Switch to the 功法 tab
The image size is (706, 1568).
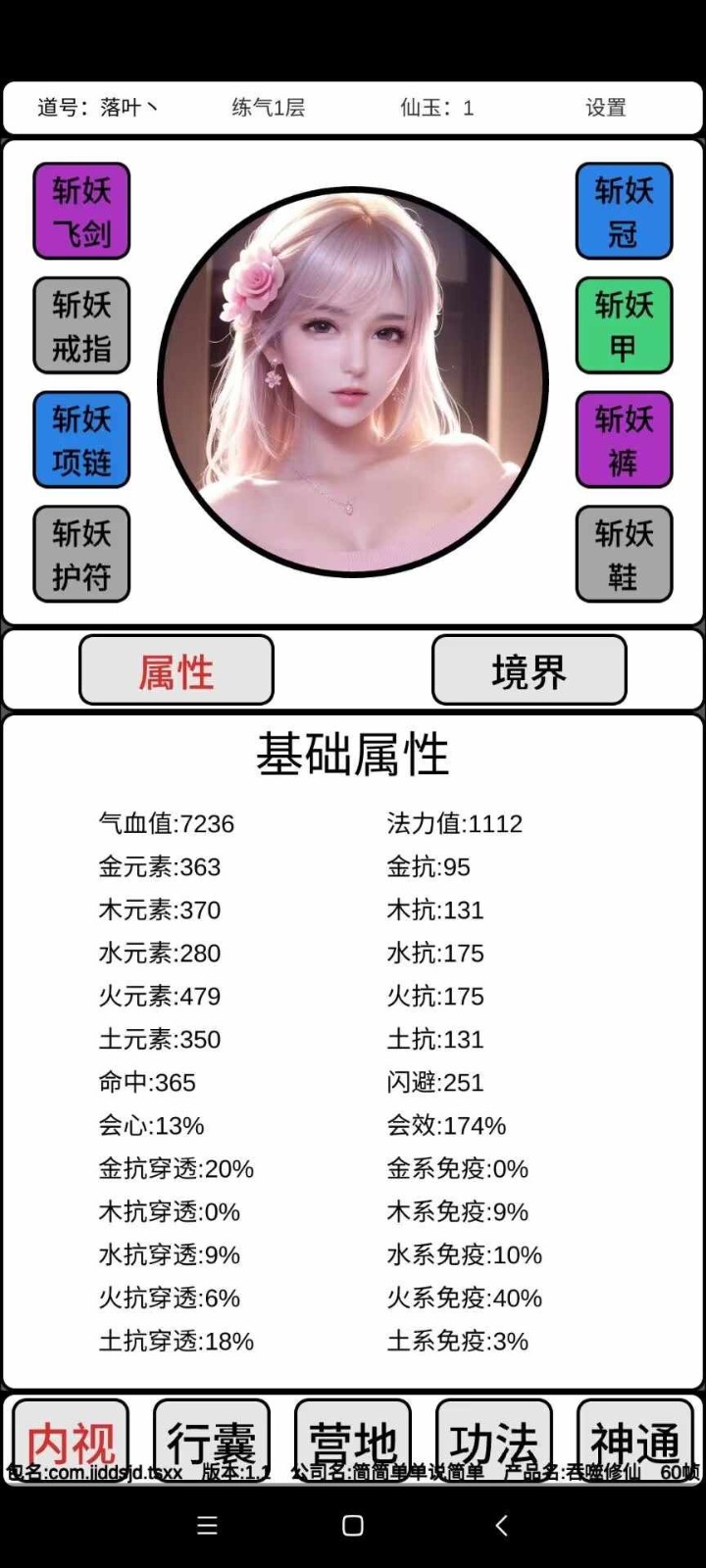pos(493,1437)
